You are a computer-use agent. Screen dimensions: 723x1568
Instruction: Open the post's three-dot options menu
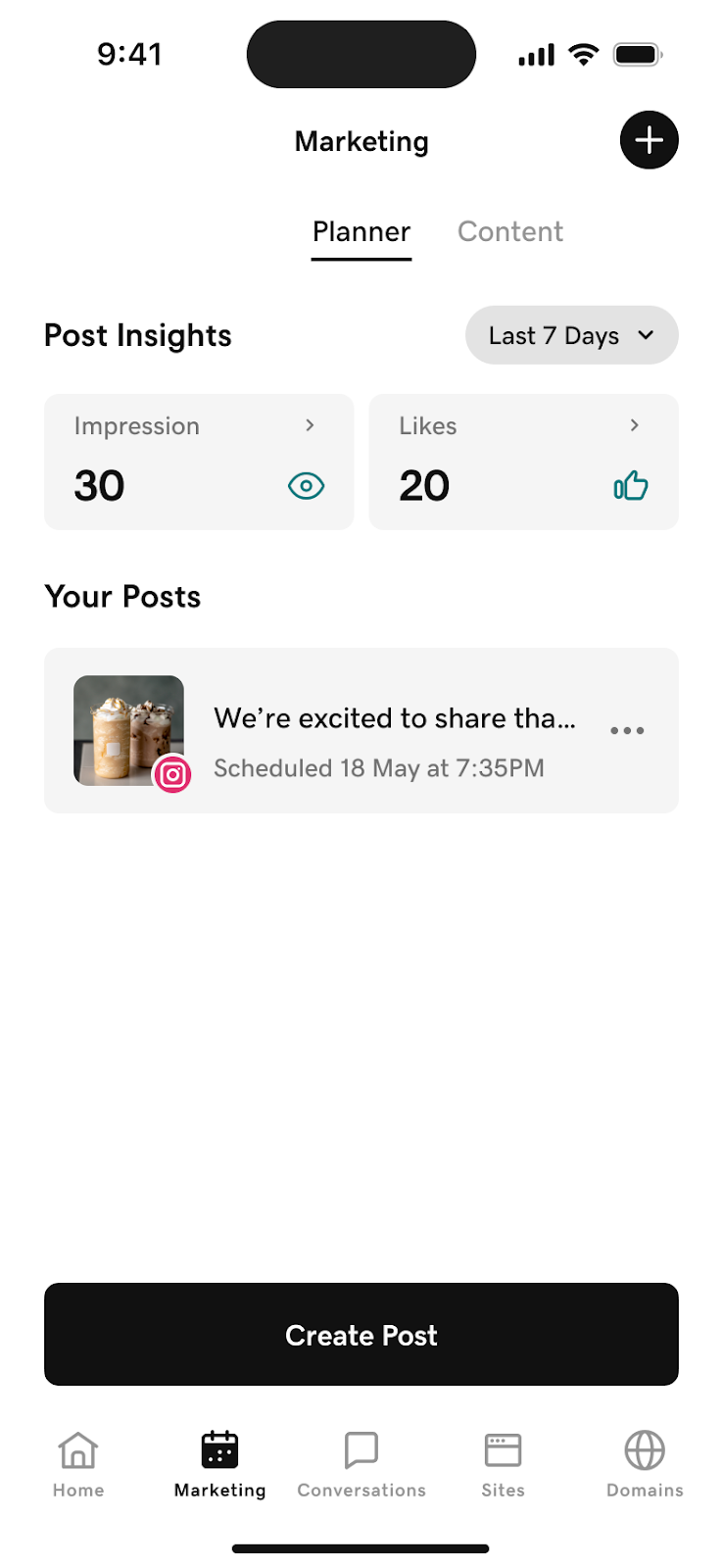pos(627,730)
